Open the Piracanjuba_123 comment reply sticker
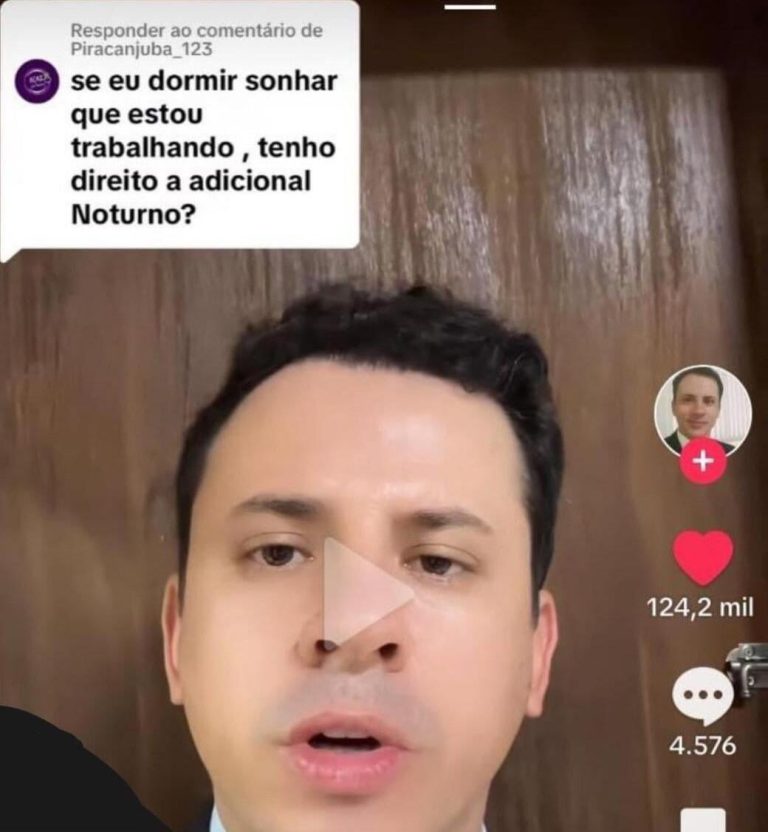The width and height of the screenshot is (768, 832). (180, 125)
